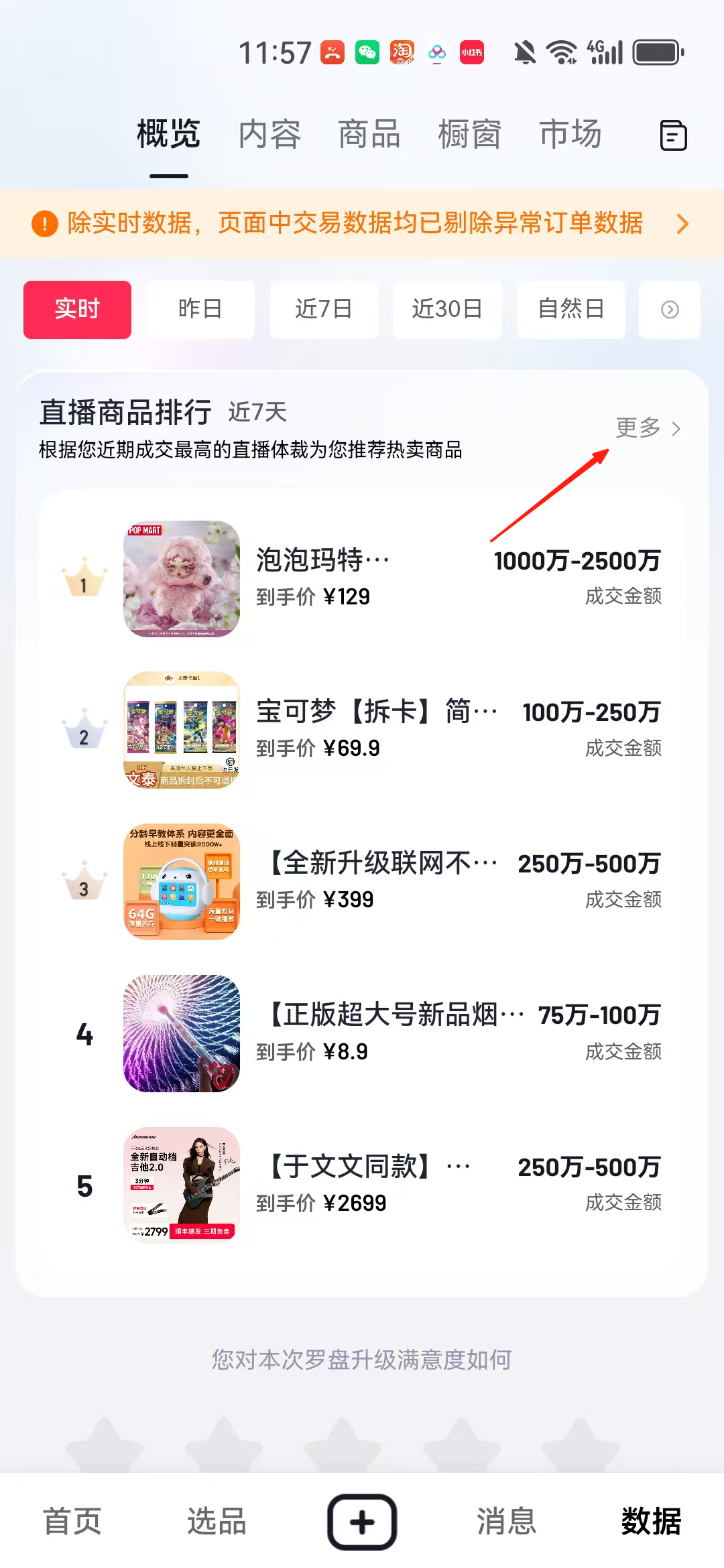Open the 数据 data section
Viewport: 724px width, 1568px height.
click(x=651, y=1522)
